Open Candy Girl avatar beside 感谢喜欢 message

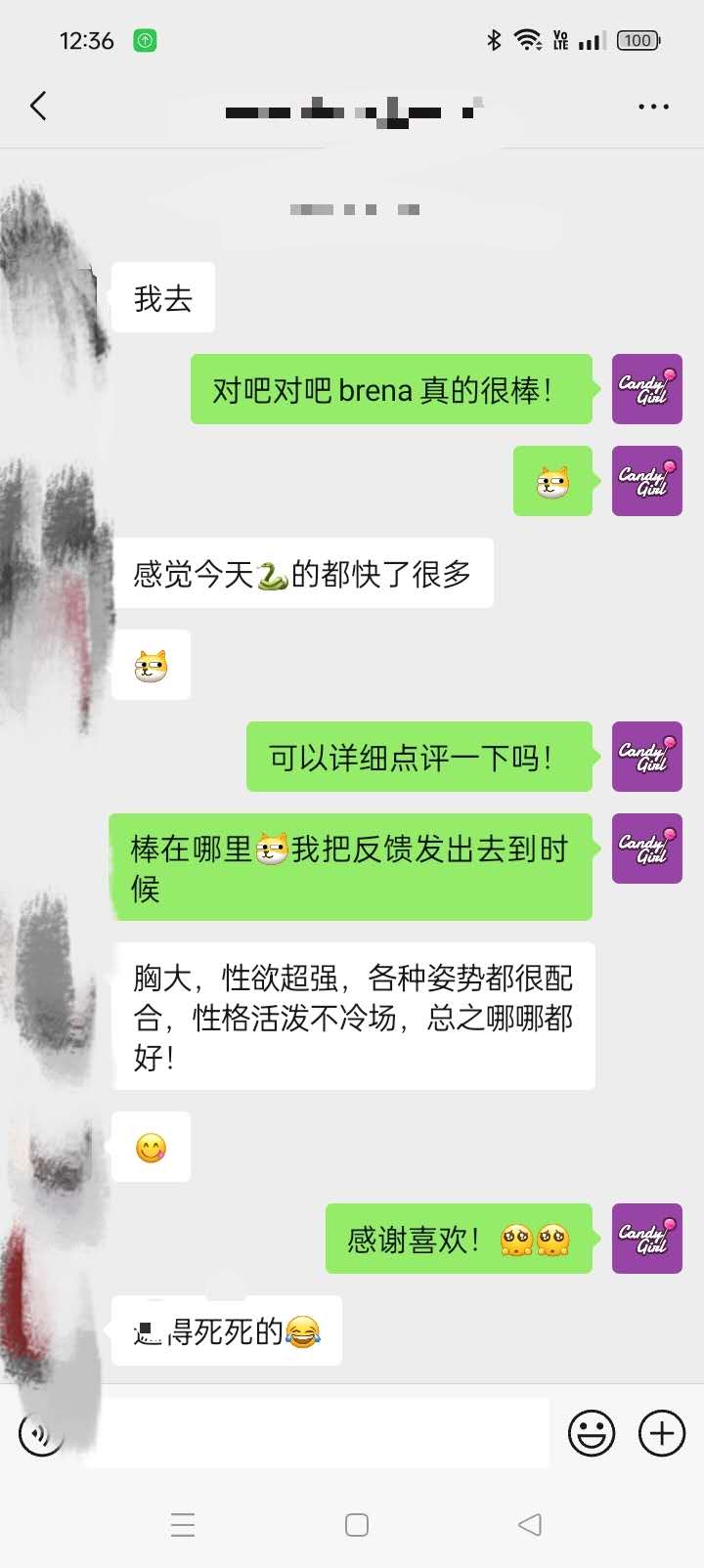point(647,1239)
